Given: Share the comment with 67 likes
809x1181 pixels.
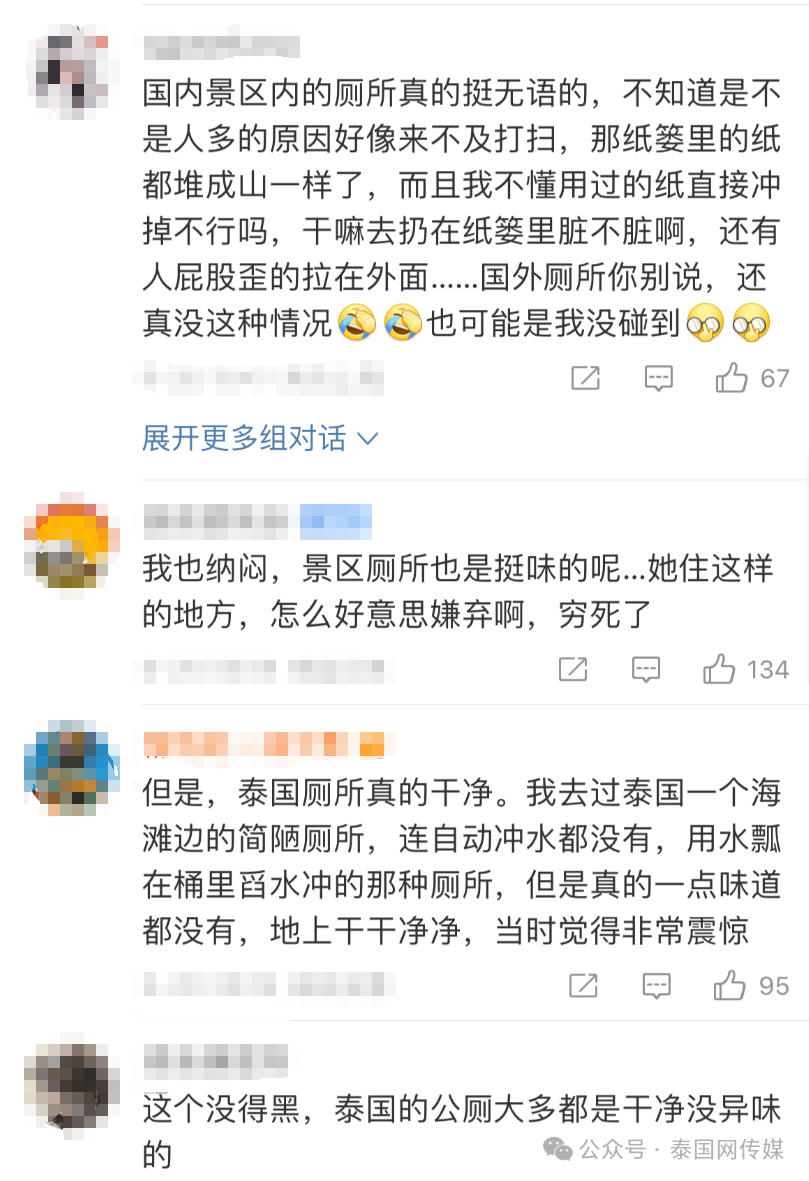Looking at the screenshot, I should point(585,378).
